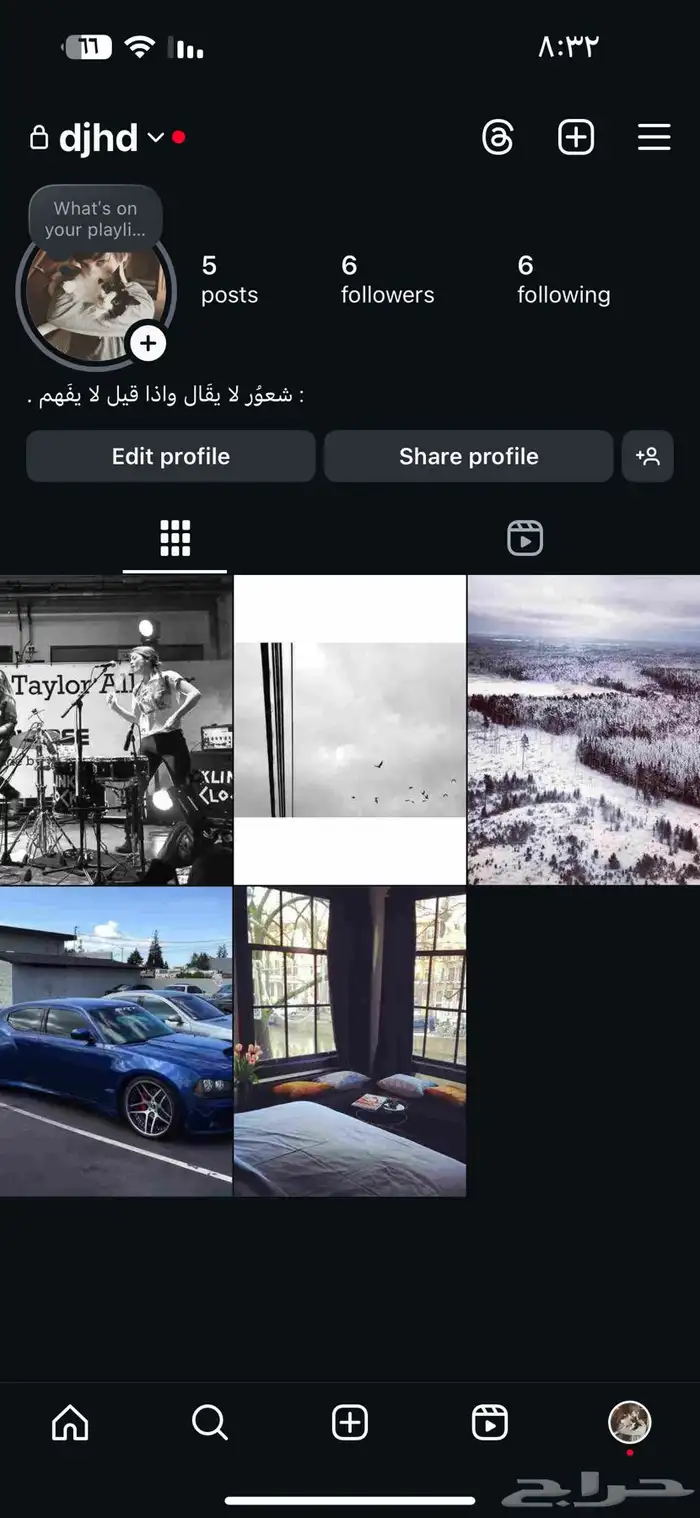Viewport: 700px width, 1518px height.
Task: Add to story via profile picture plus
Action: click(x=148, y=344)
